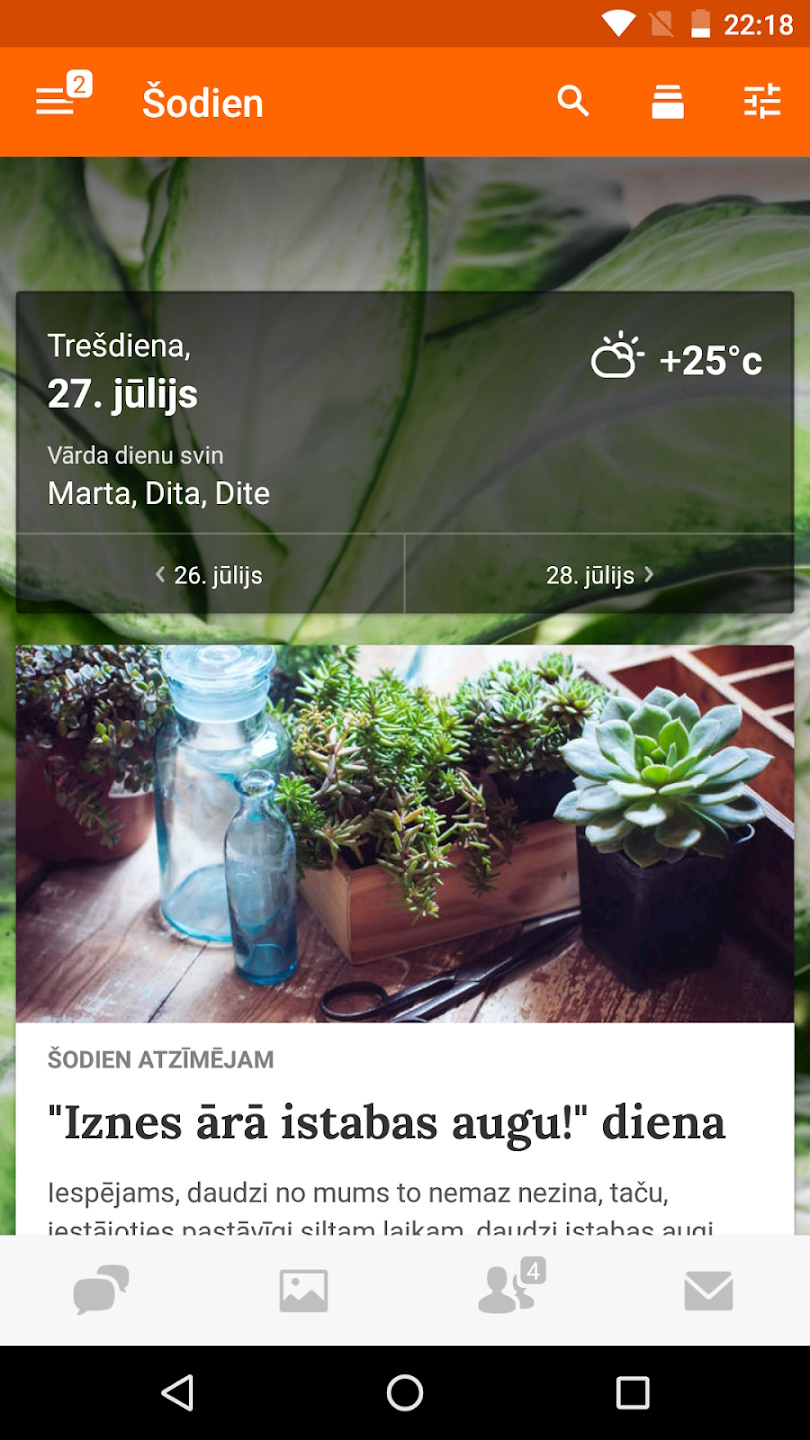Open the mail envelope tab
Viewport: 810px width, 1440px height.
[709, 1291]
